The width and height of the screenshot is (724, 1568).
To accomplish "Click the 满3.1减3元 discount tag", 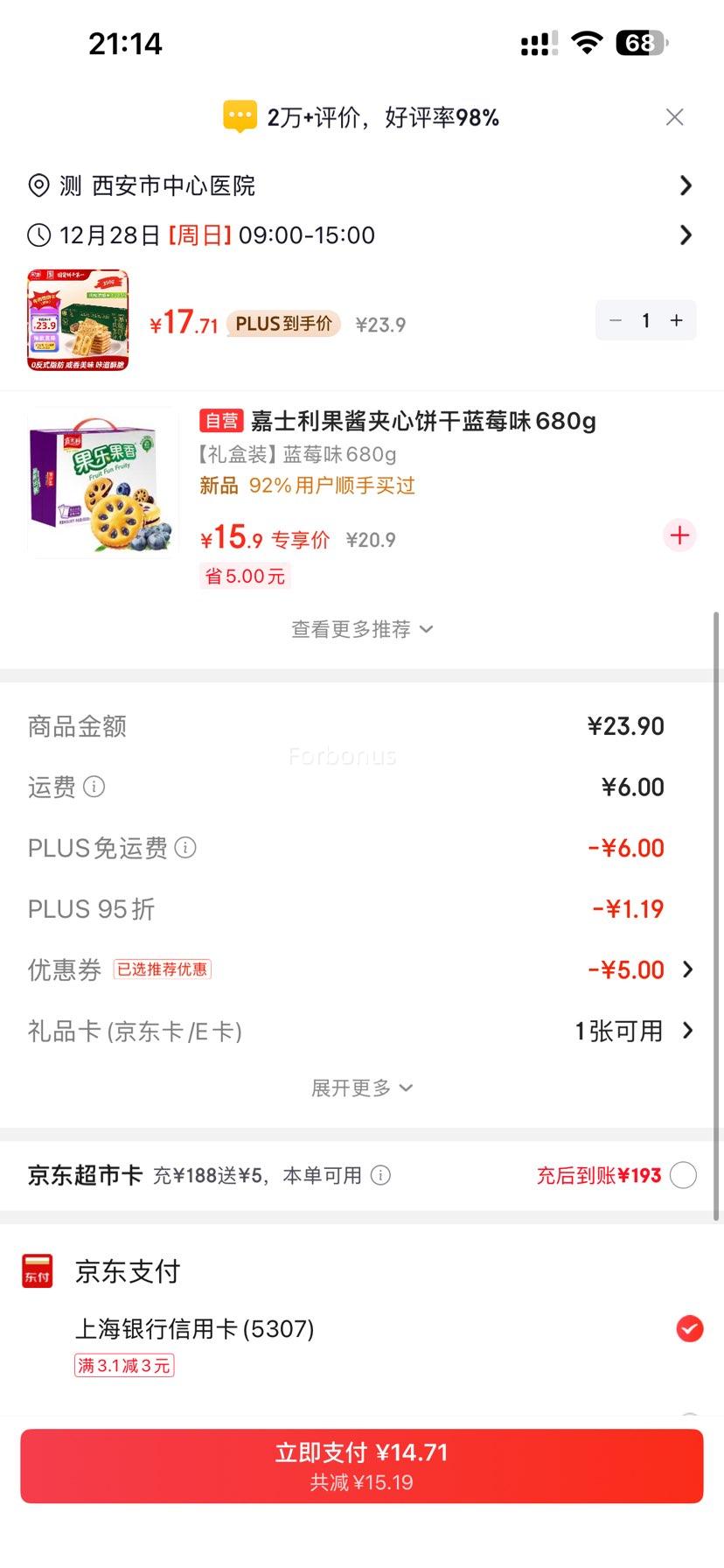I will [124, 1365].
